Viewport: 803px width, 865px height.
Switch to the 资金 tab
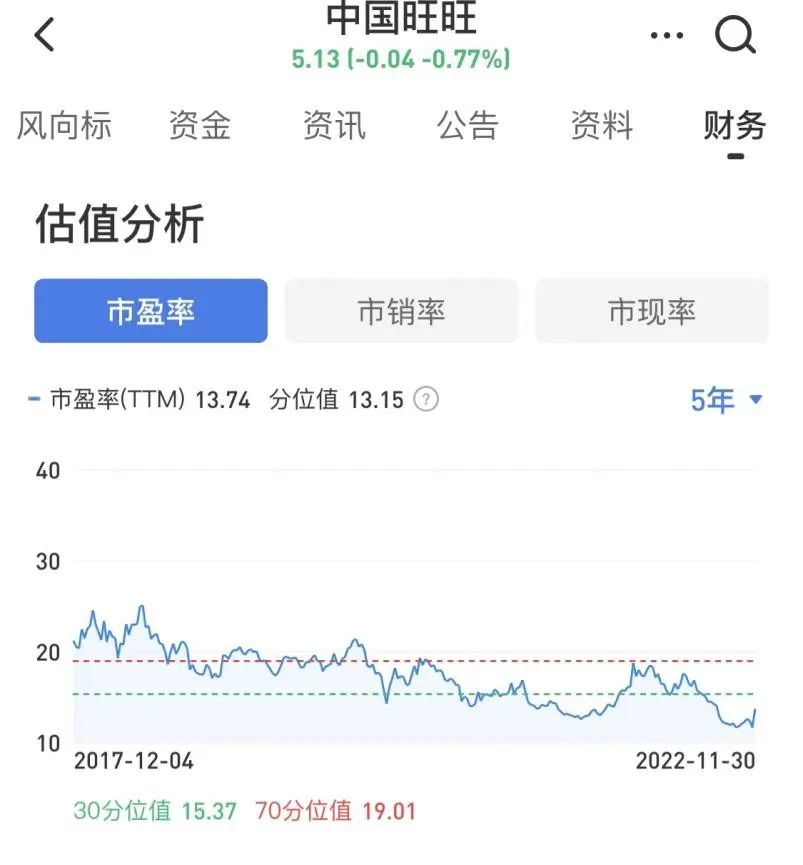(199, 126)
